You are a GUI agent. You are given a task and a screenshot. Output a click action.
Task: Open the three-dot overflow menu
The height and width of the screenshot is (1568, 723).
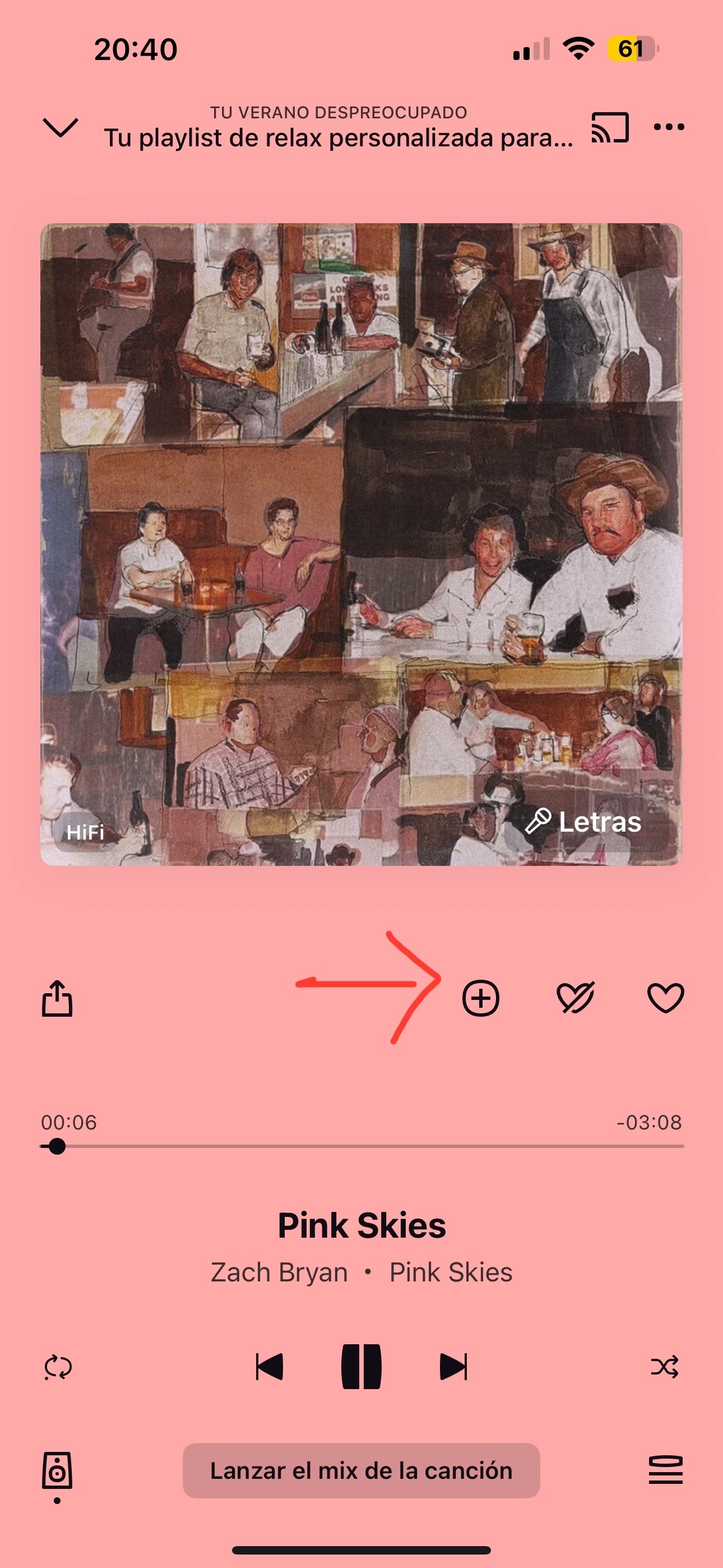(668, 127)
